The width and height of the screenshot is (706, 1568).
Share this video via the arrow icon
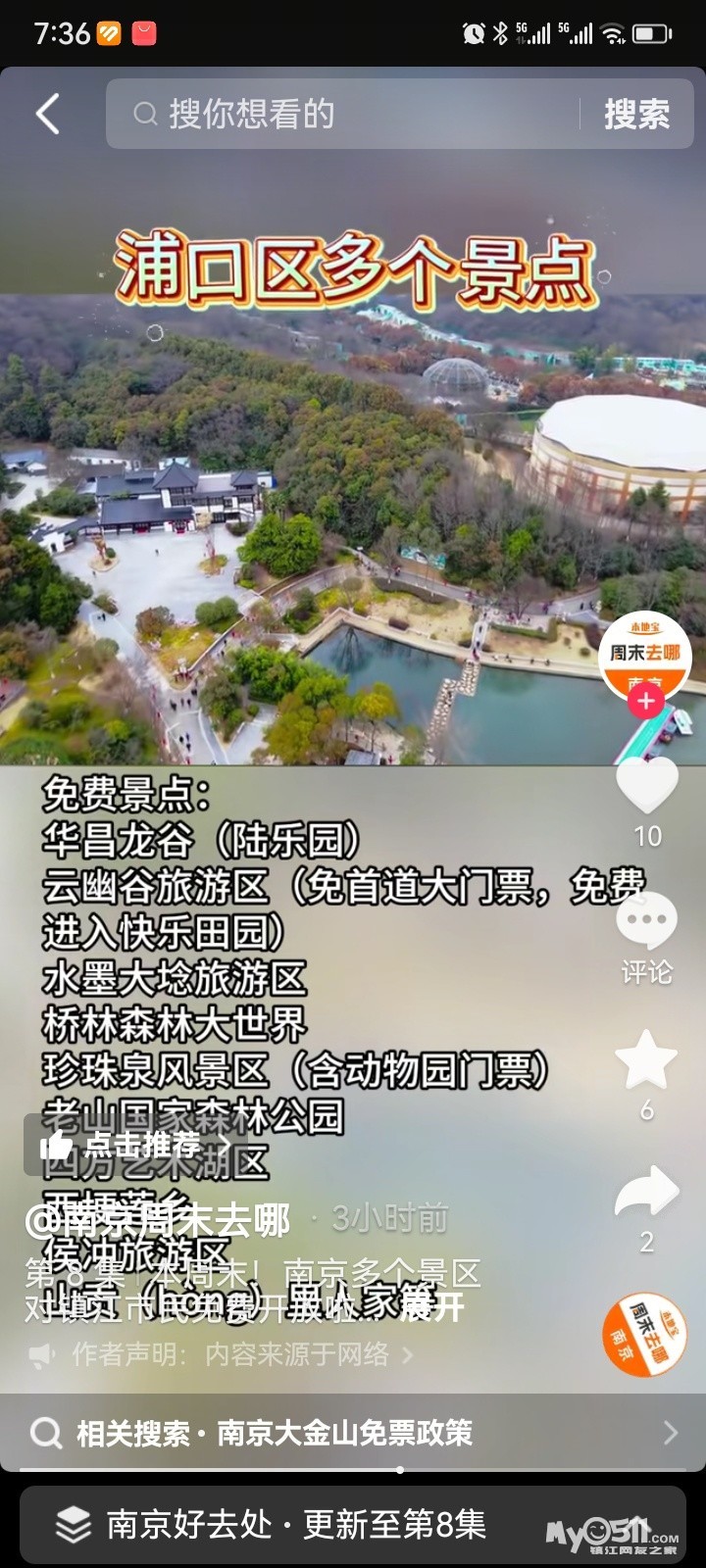(x=646, y=1193)
